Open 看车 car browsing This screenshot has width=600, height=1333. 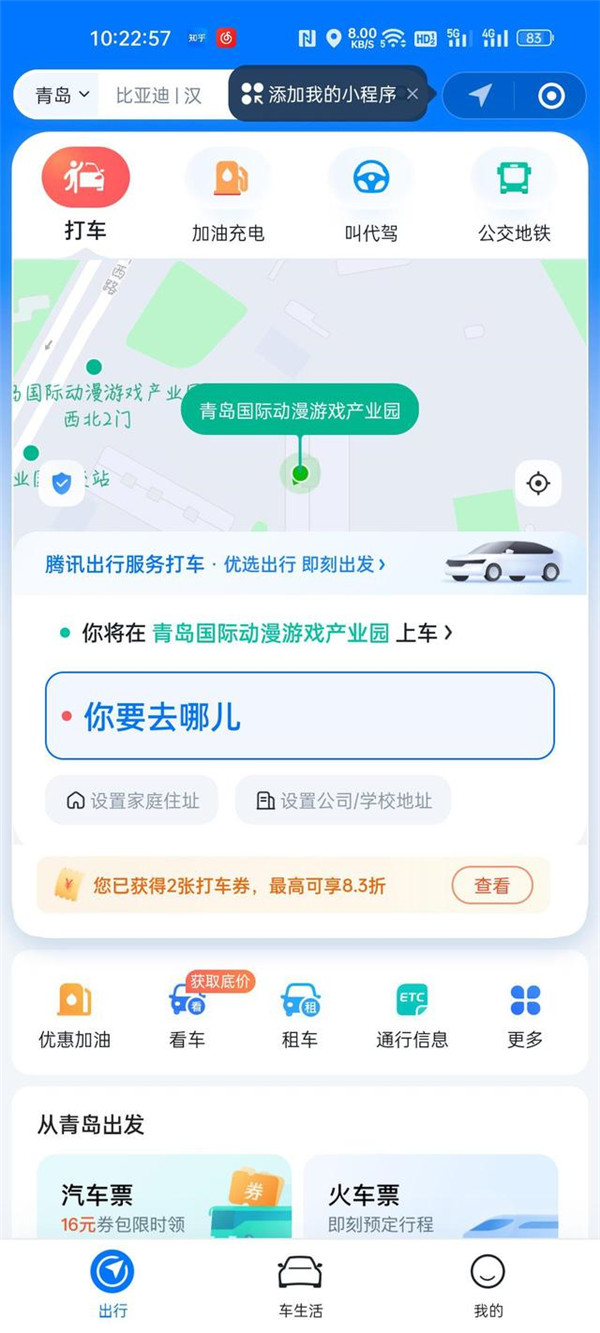coord(187,1013)
